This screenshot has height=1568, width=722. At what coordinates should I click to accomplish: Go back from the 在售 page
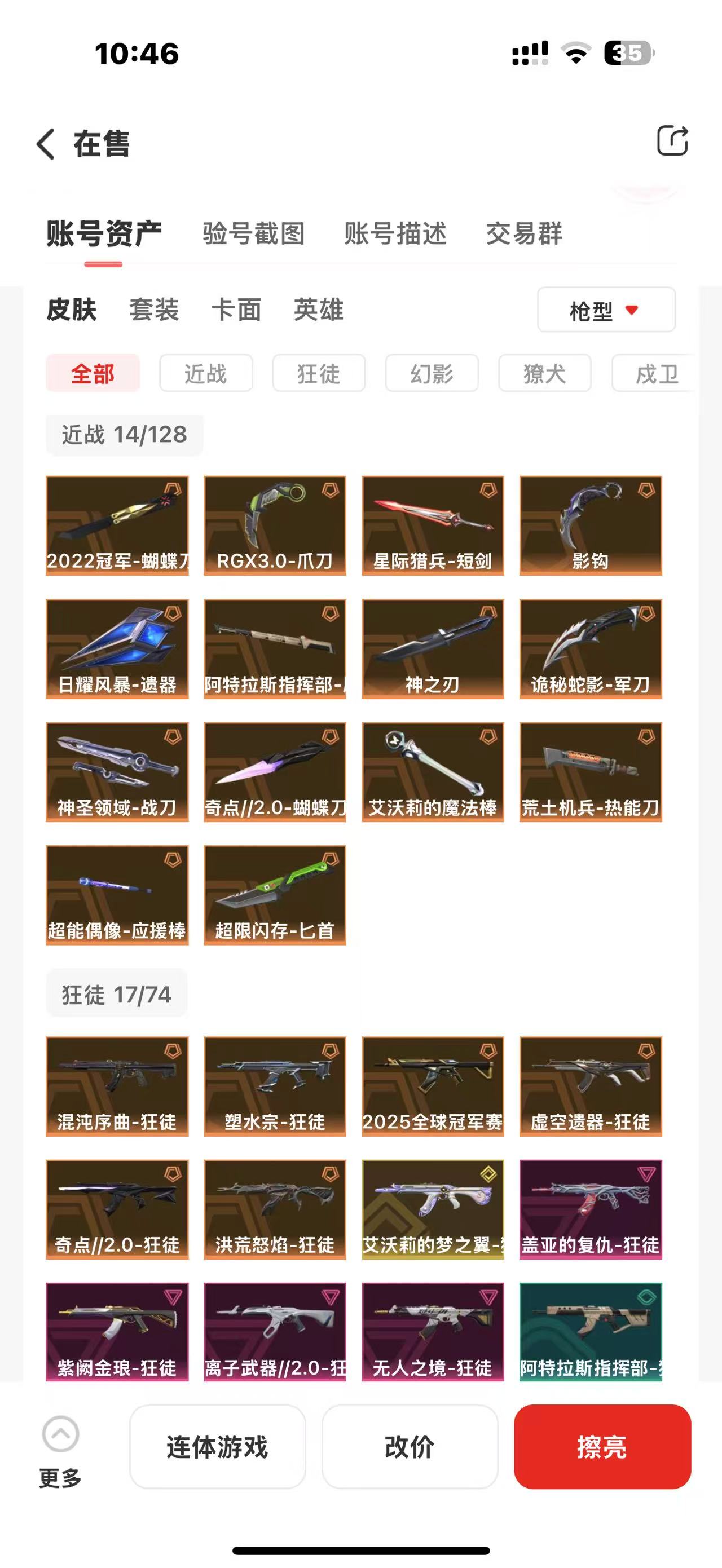pyautogui.click(x=46, y=144)
